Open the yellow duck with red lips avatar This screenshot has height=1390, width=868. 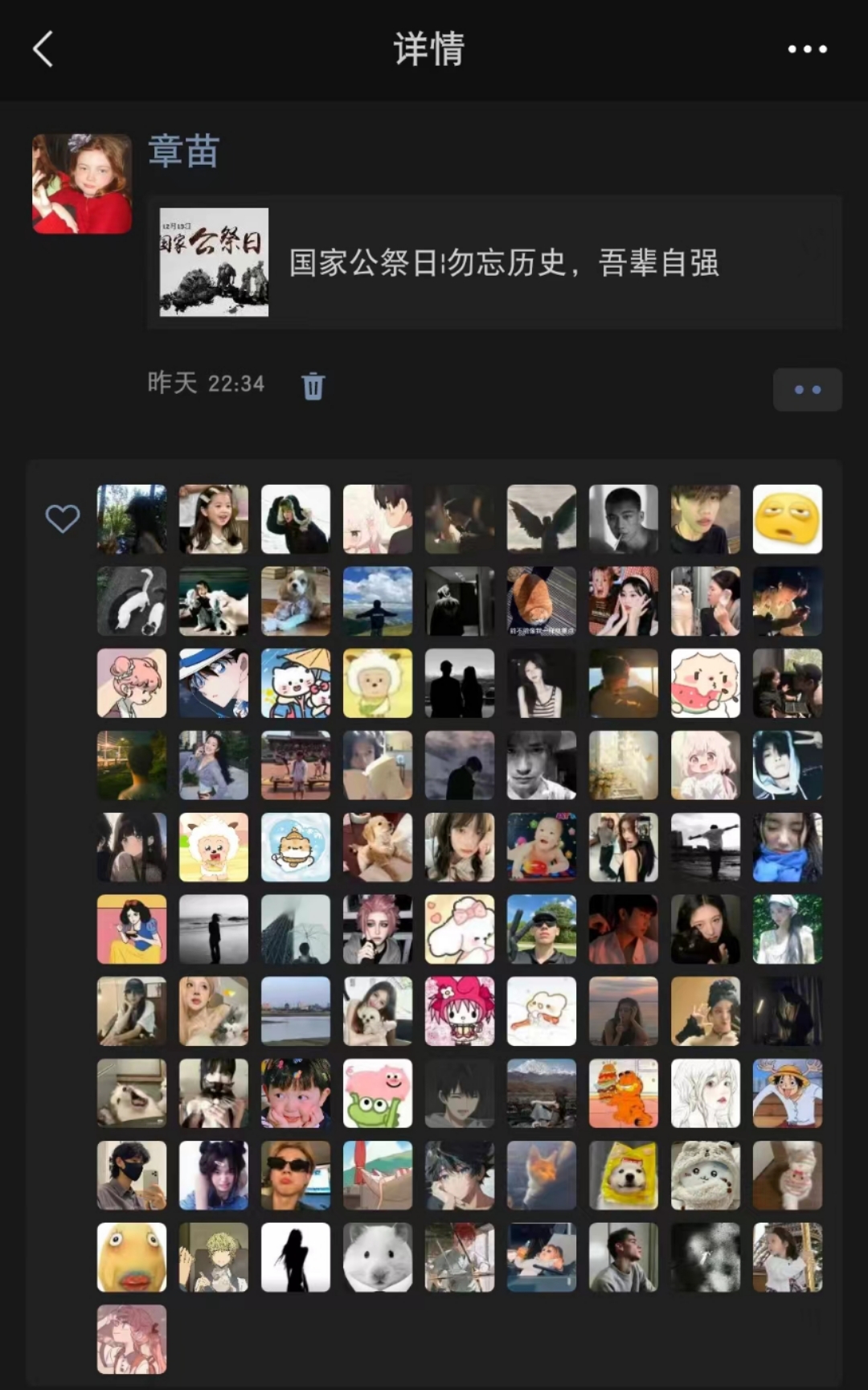[x=132, y=1257]
